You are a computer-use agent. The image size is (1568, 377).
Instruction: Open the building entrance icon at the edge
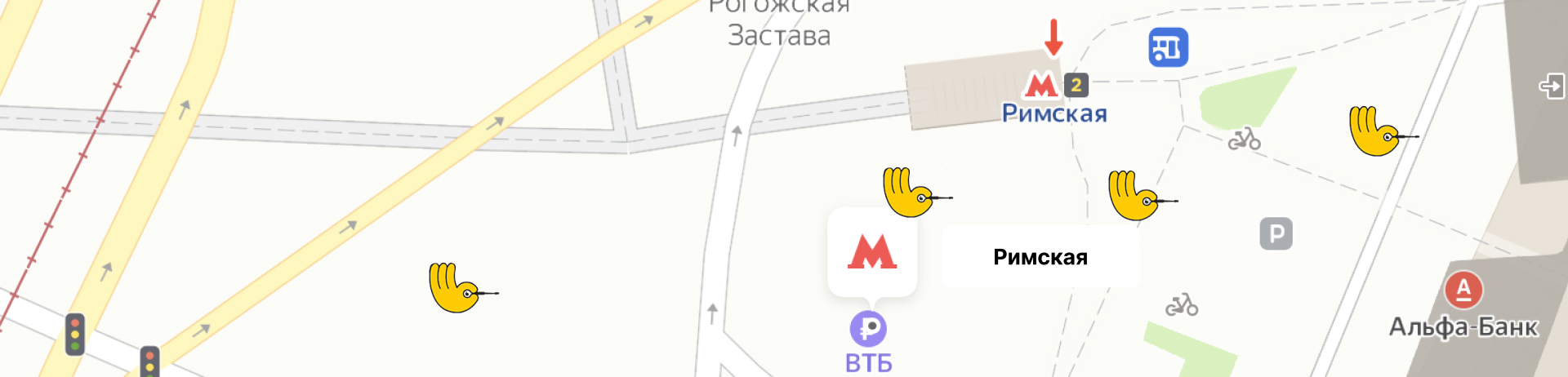(1551, 86)
